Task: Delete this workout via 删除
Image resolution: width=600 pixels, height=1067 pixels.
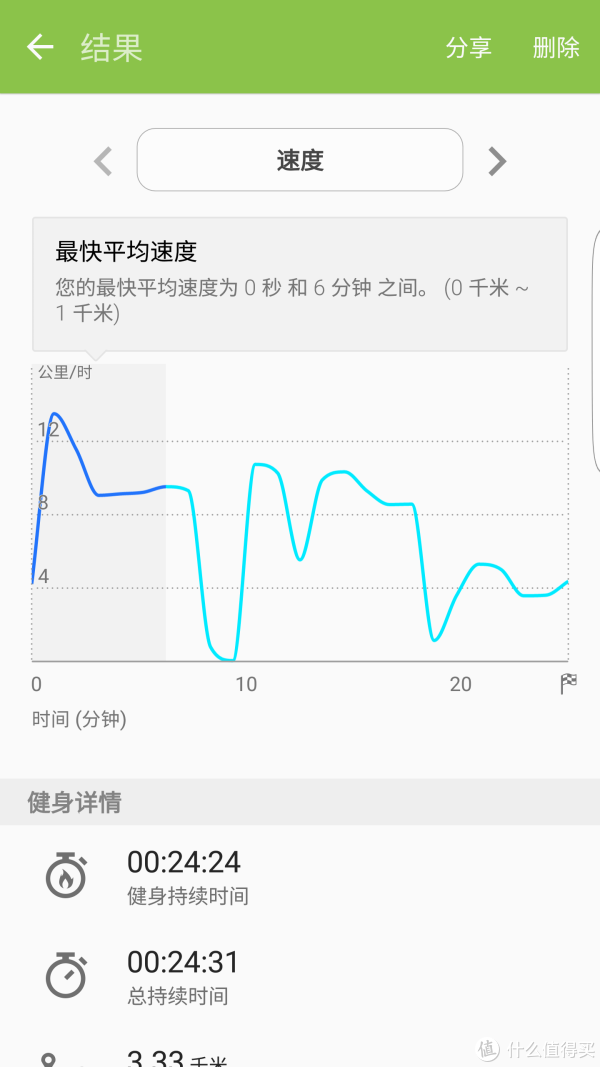Action: coord(556,48)
